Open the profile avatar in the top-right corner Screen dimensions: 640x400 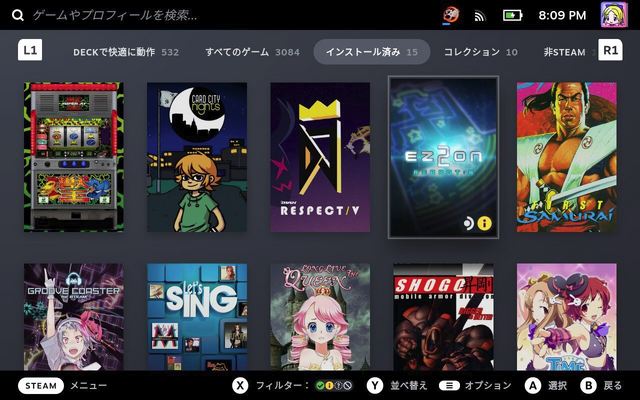614,15
